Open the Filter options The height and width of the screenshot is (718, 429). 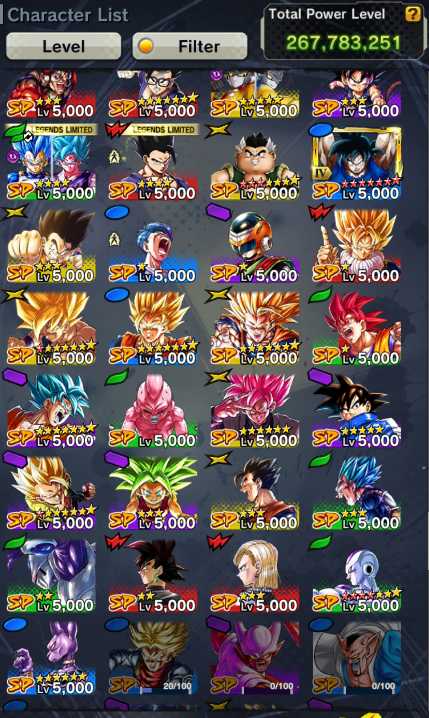pyautogui.click(x=190, y=46)
